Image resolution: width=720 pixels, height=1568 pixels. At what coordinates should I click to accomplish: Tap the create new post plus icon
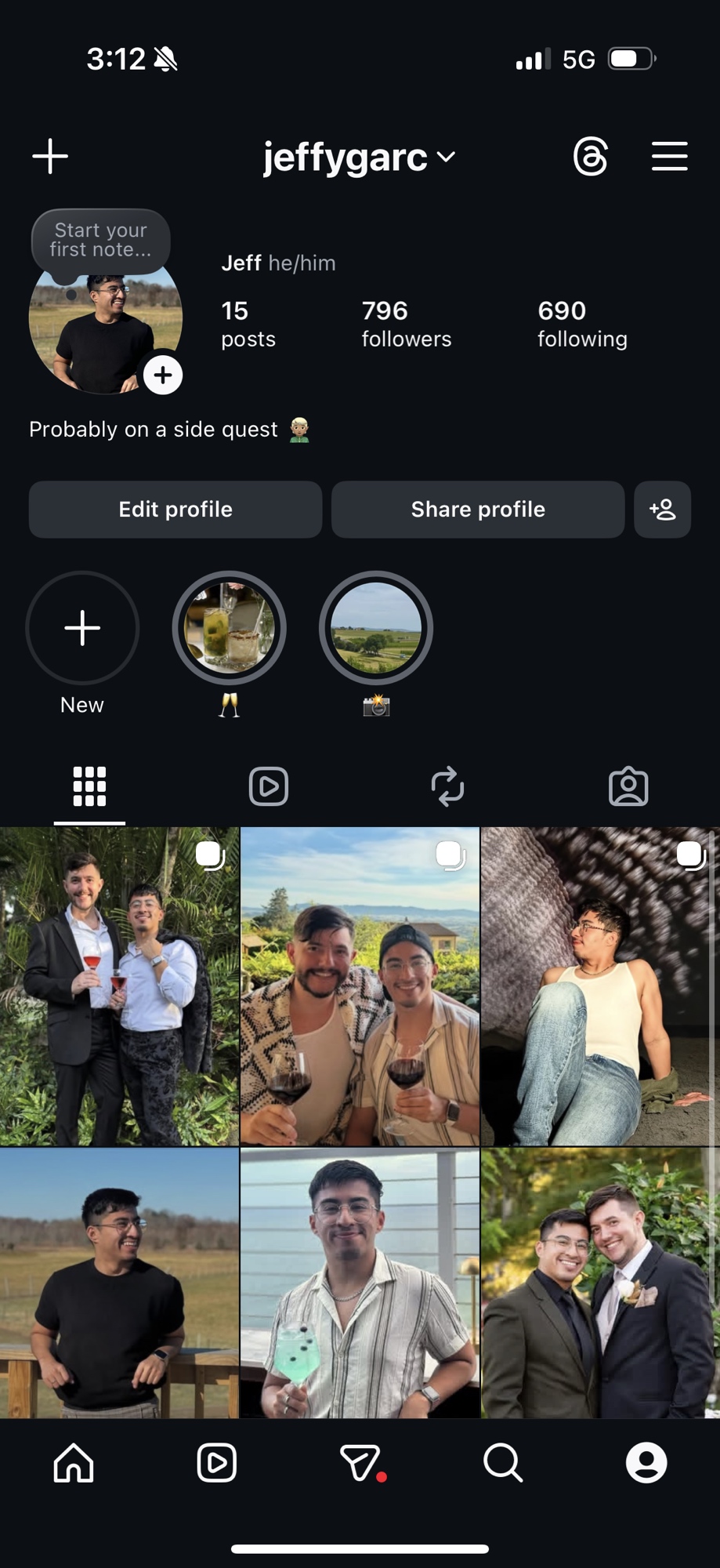[50, 157]
